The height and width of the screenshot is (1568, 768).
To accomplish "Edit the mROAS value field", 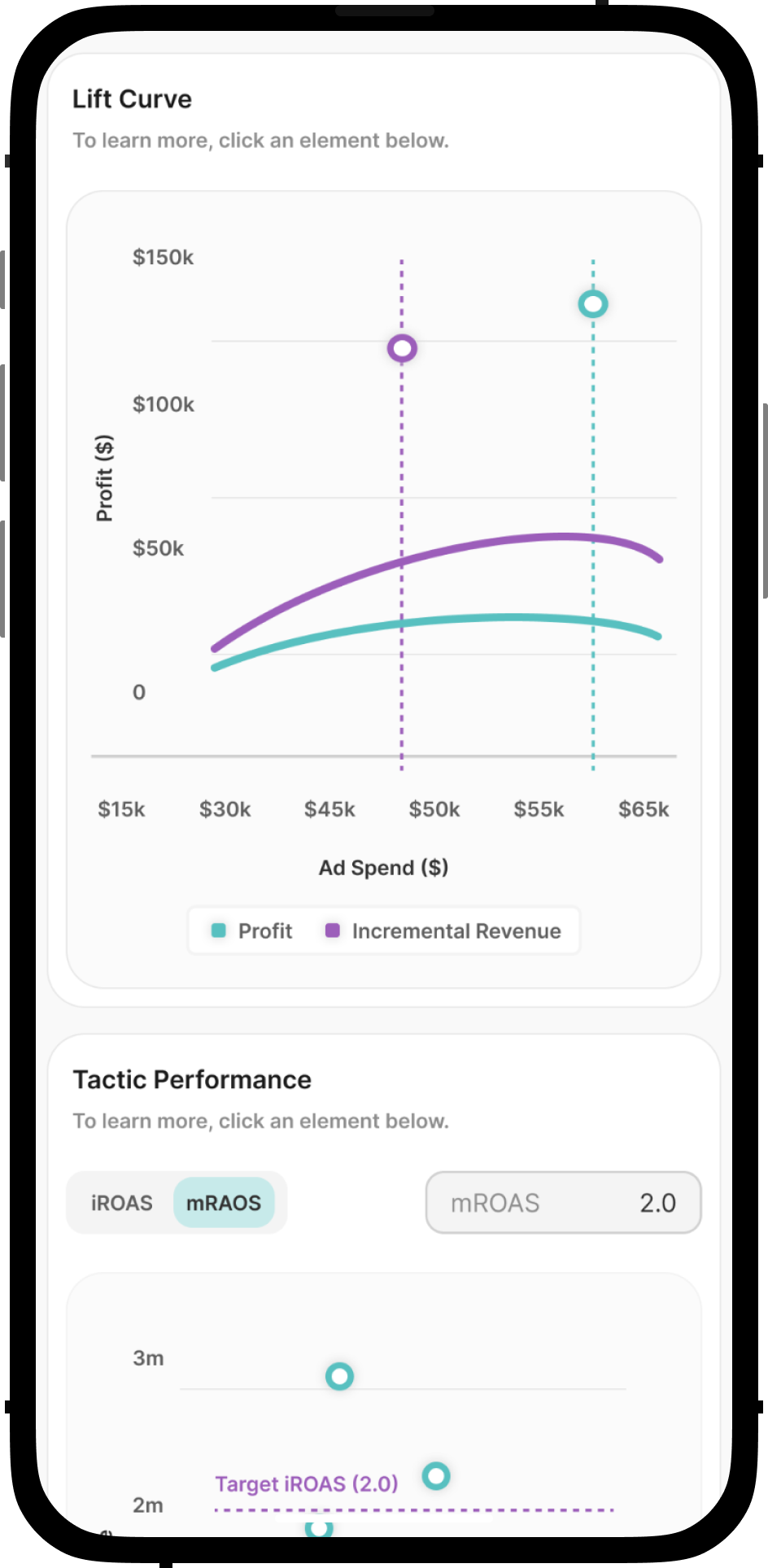I will coord(563,1203).
